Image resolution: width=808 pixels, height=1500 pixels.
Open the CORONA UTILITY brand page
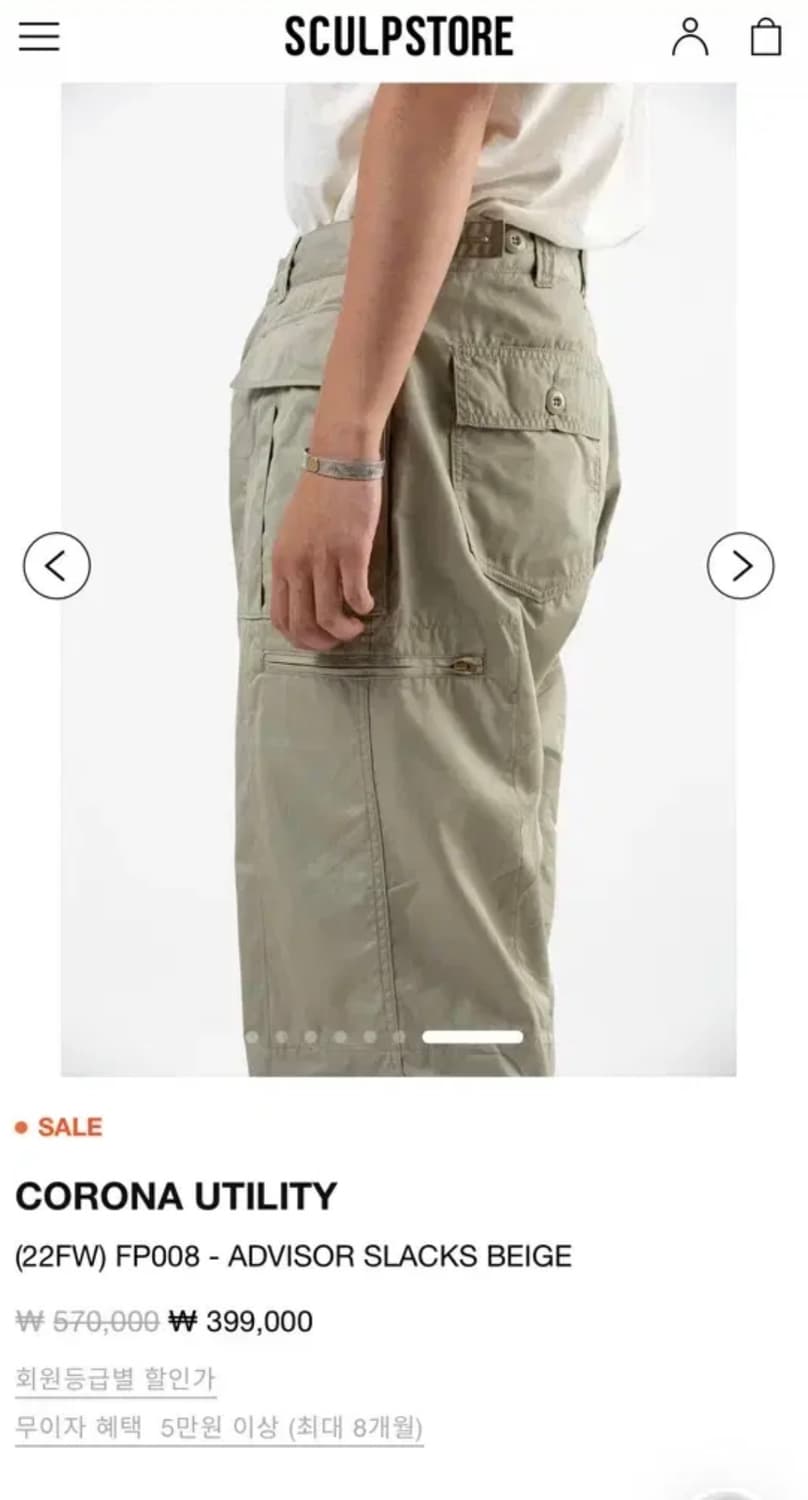[180, 1195]
